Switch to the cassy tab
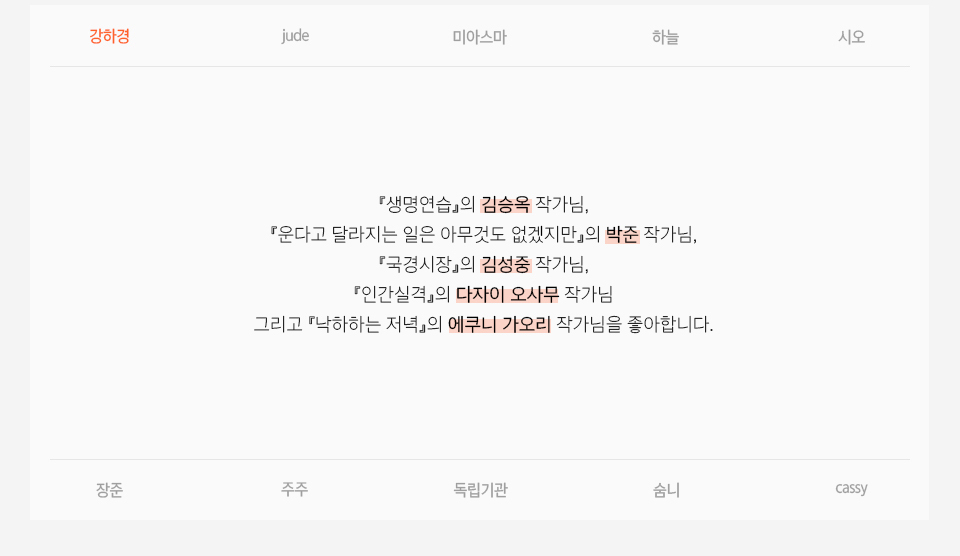Screen dimensions: 960x556 [x=851, y=488]
